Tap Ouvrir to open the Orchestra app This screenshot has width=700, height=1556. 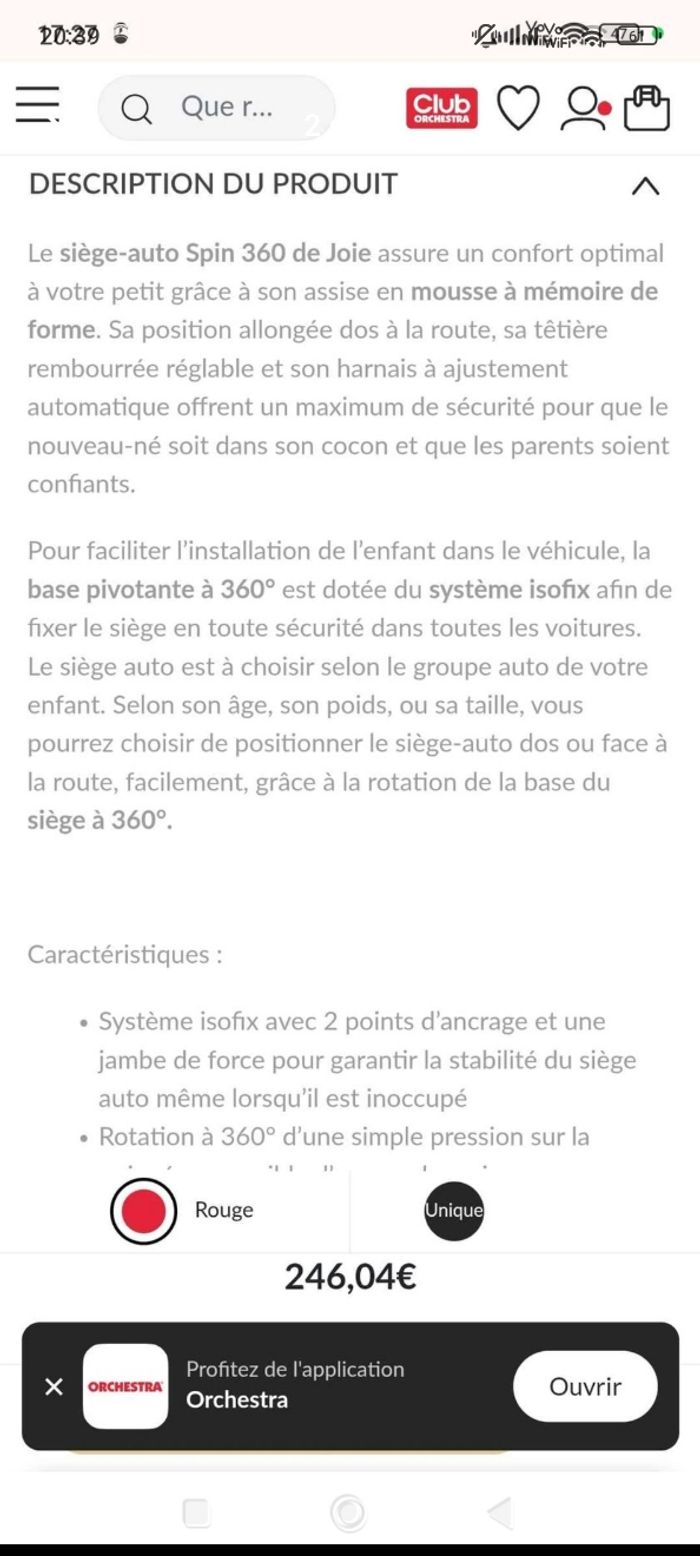(585, 1386)
